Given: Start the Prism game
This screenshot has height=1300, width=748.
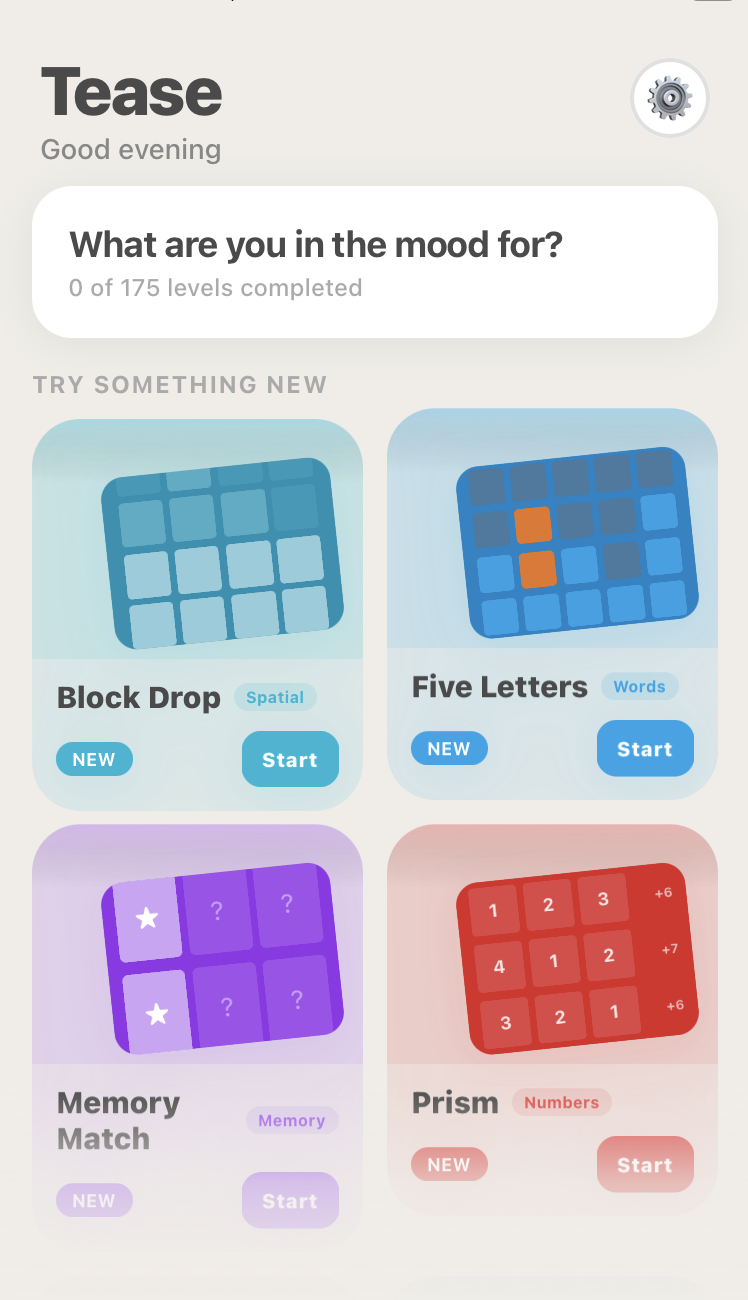Looking at the screenshot, I should [645, 1164].
